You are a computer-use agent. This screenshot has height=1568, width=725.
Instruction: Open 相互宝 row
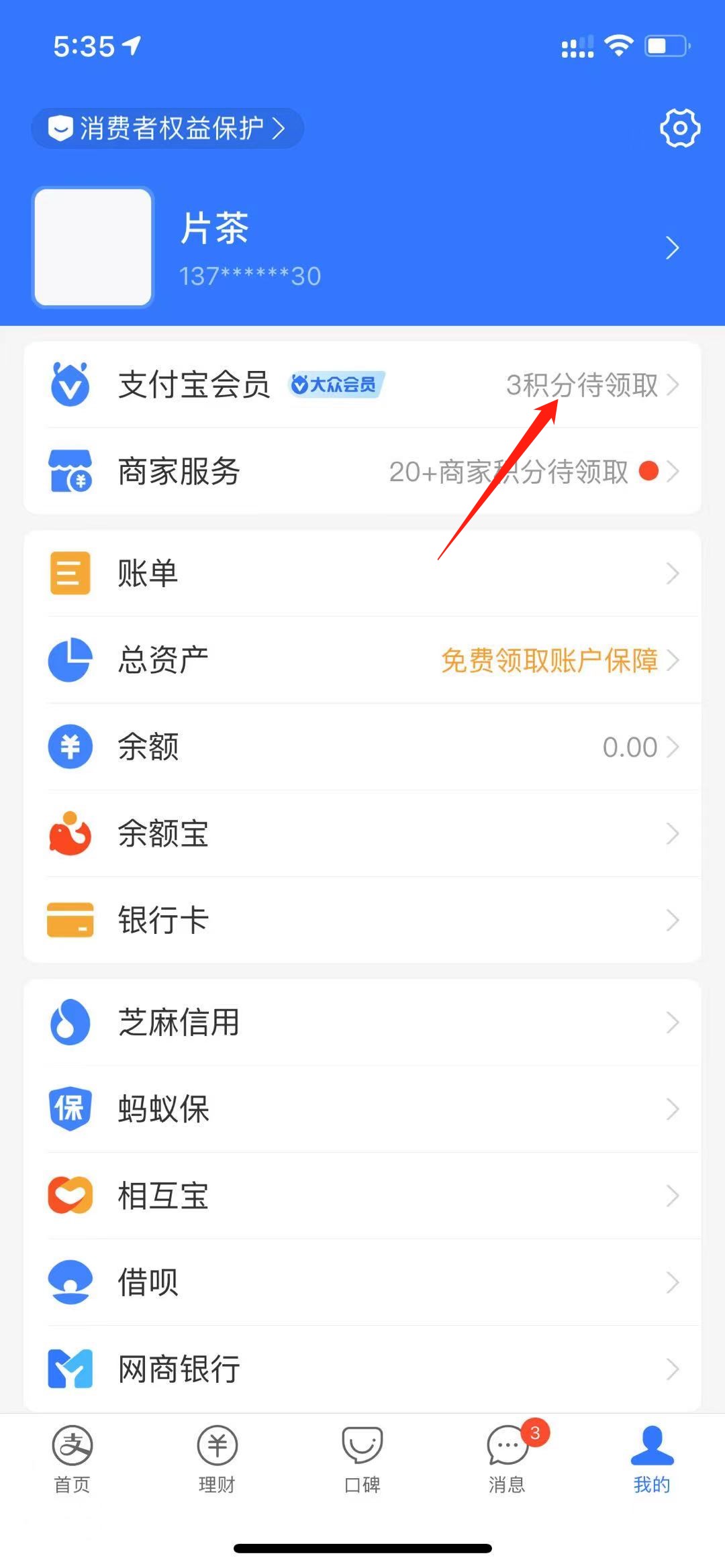(362, 1196)
